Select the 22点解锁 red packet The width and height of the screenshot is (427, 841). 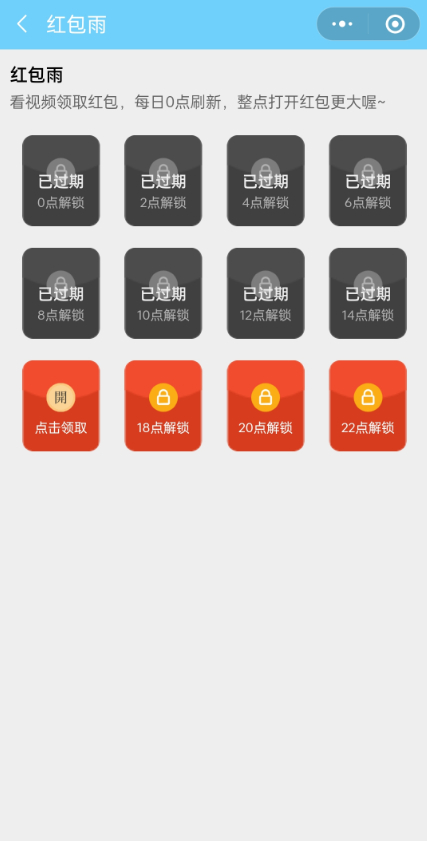(x=368, y=405)
